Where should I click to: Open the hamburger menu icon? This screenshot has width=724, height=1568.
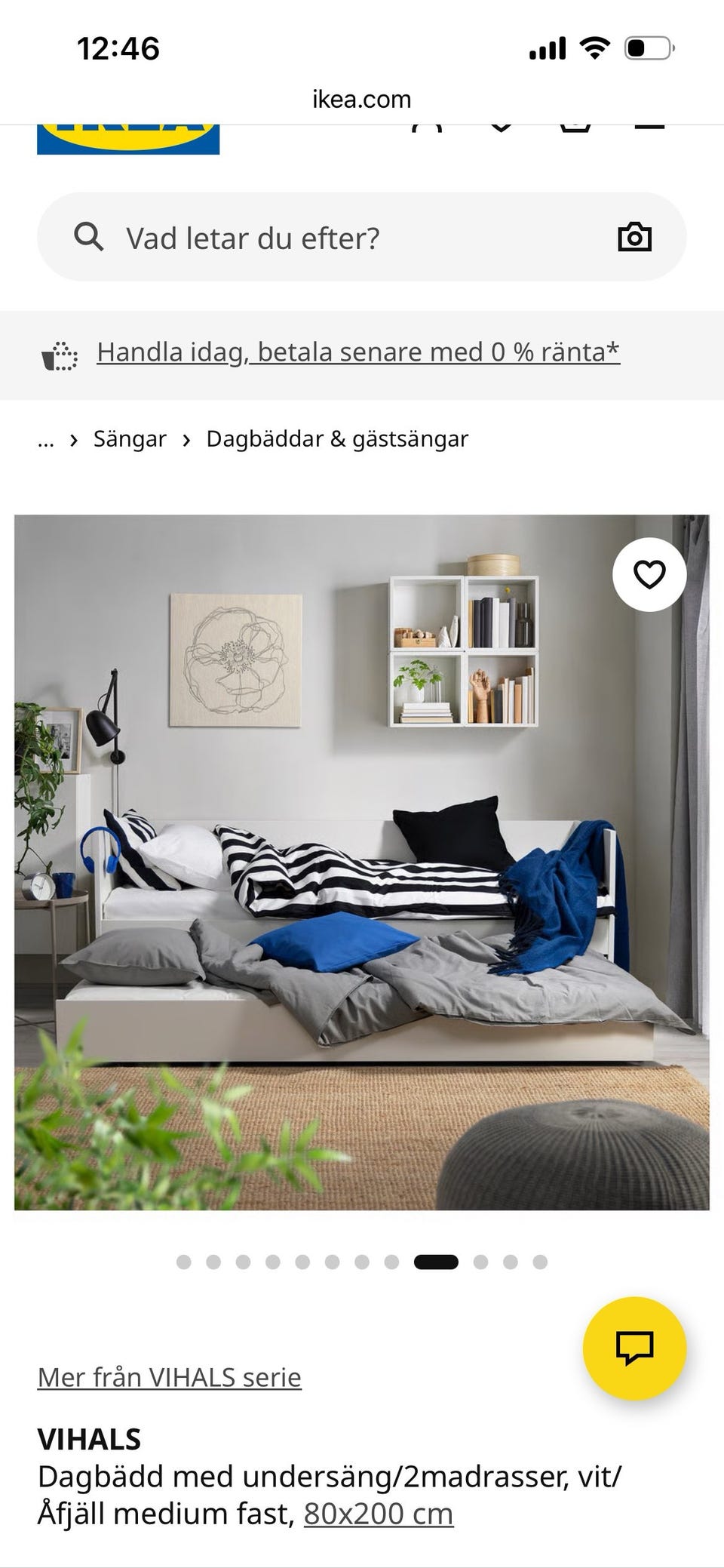click(651, 125)
